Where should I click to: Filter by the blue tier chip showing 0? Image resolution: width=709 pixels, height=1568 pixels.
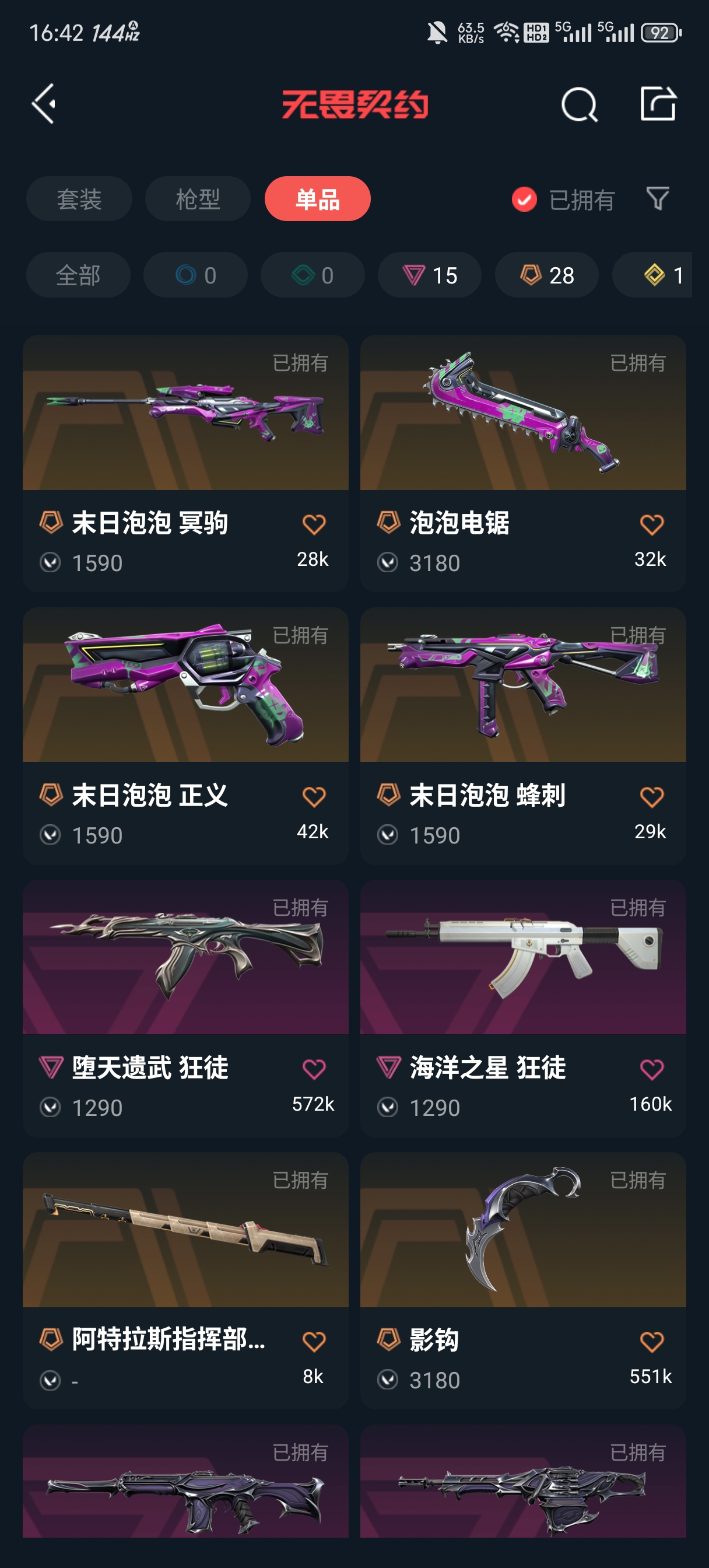(195, 275)
